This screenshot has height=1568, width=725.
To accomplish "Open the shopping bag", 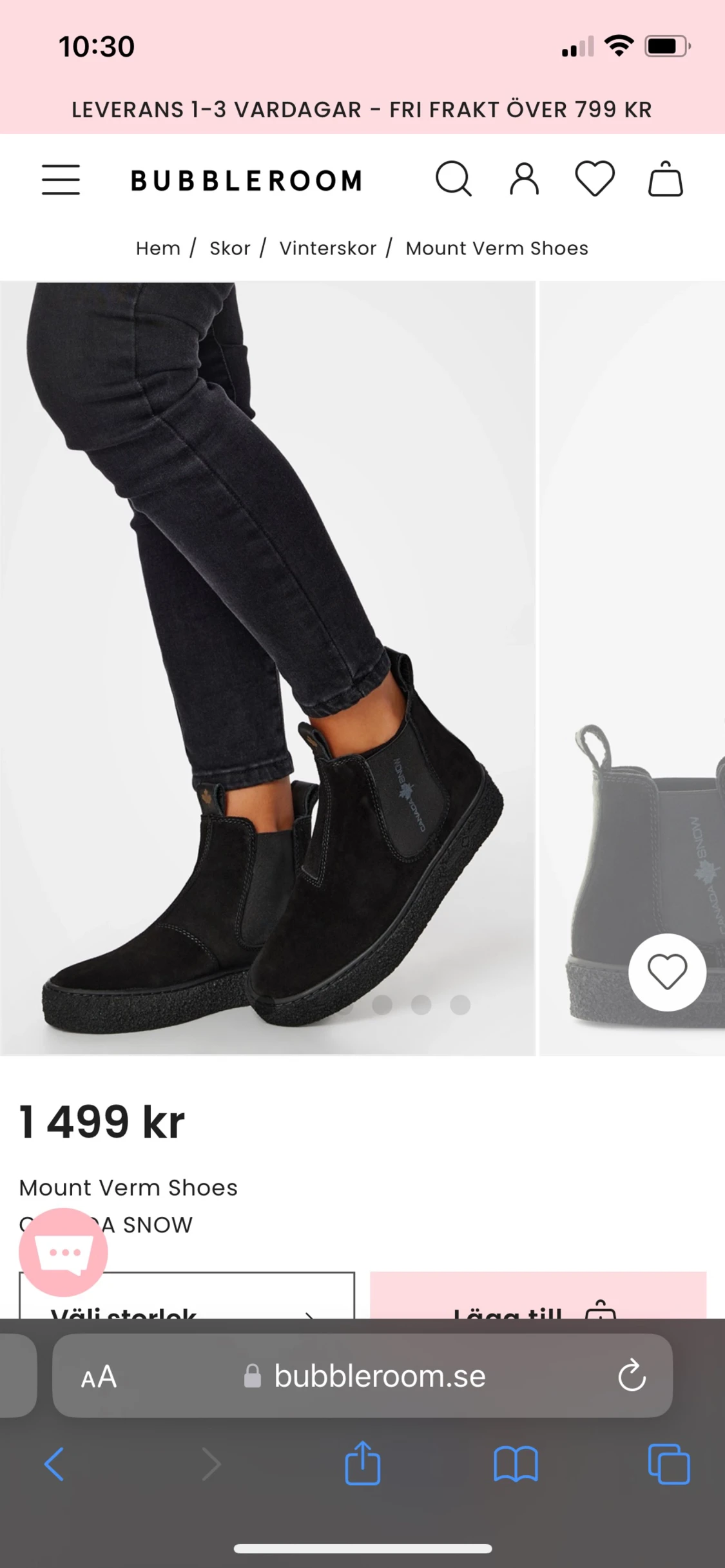I will [665, 178].
